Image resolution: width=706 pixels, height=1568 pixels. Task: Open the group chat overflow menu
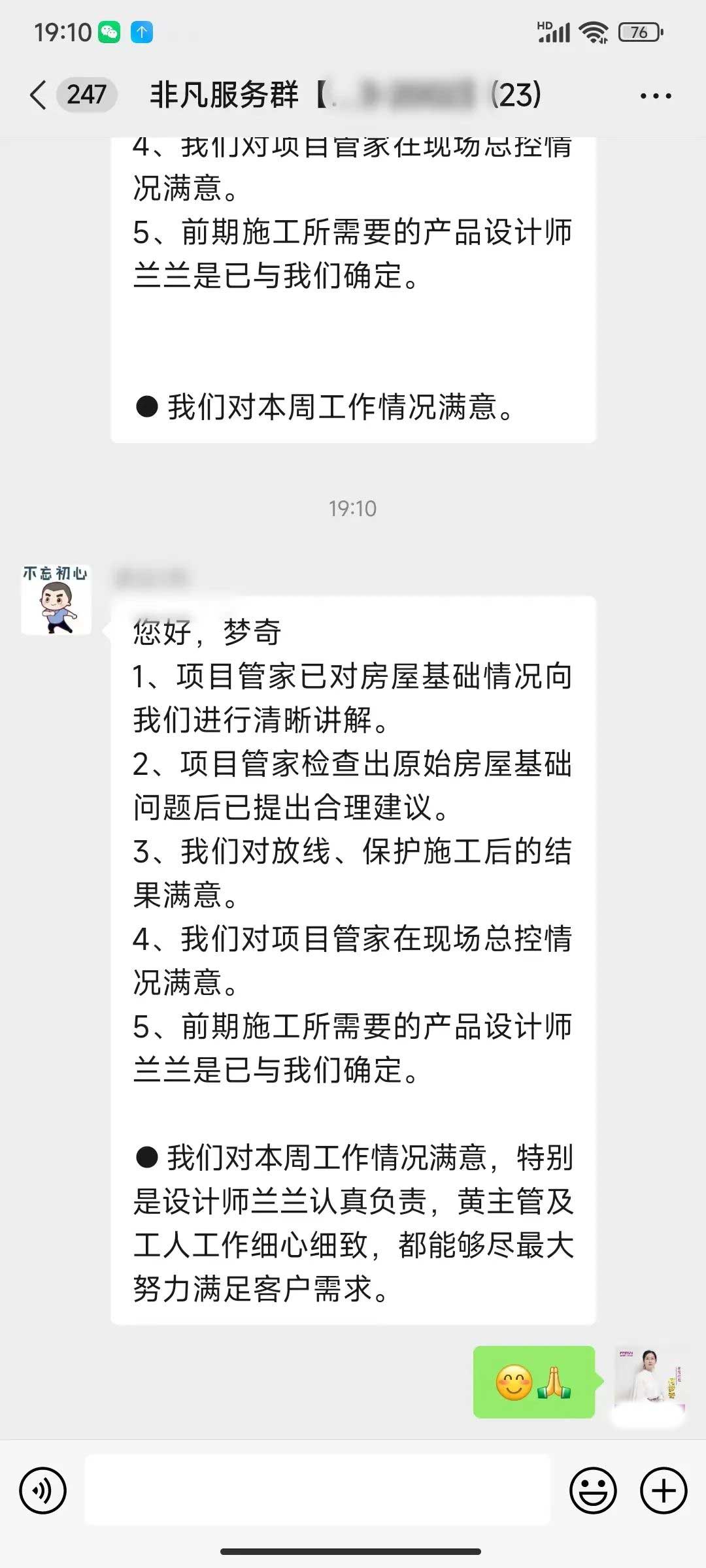[x=656, y=96]
